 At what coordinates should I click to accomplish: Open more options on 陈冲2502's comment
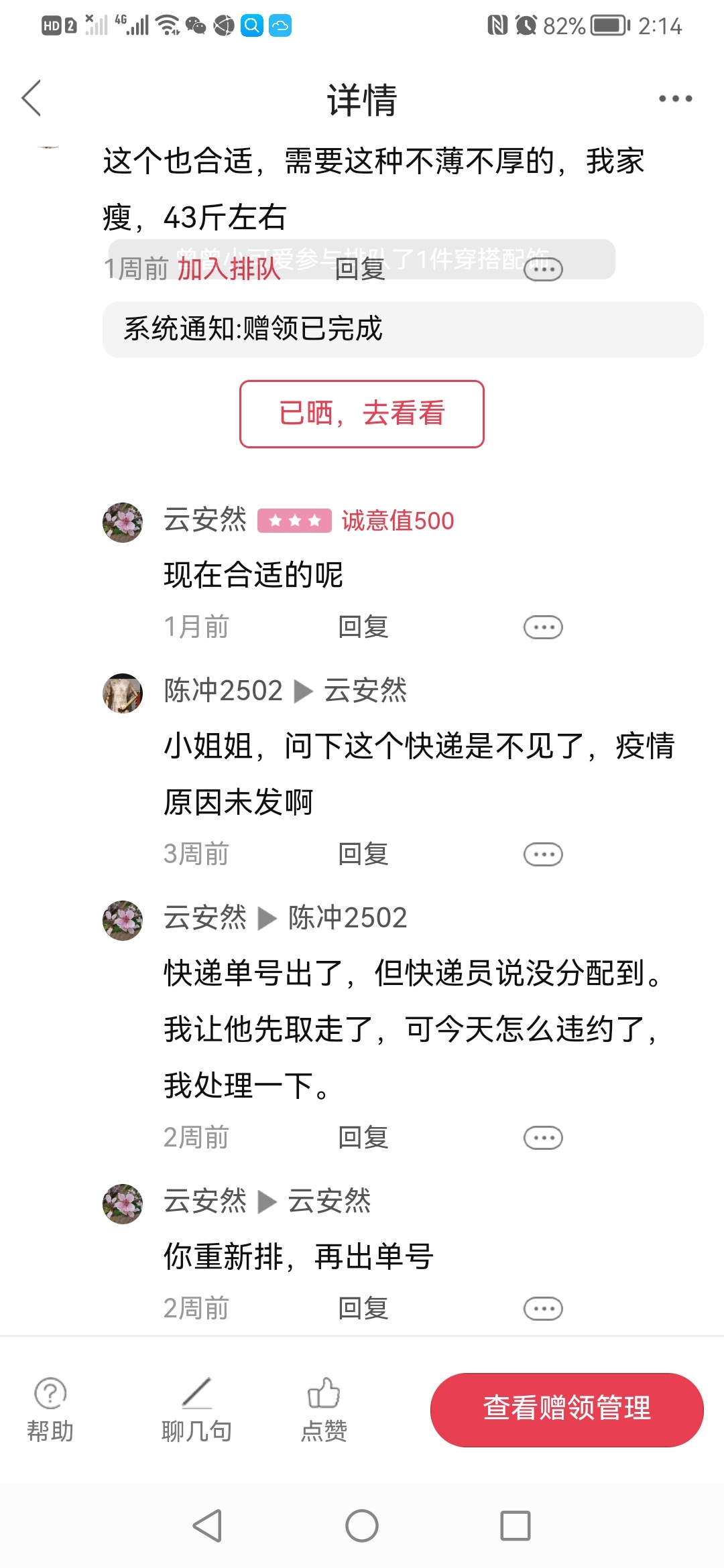click(x=543, y=854)
